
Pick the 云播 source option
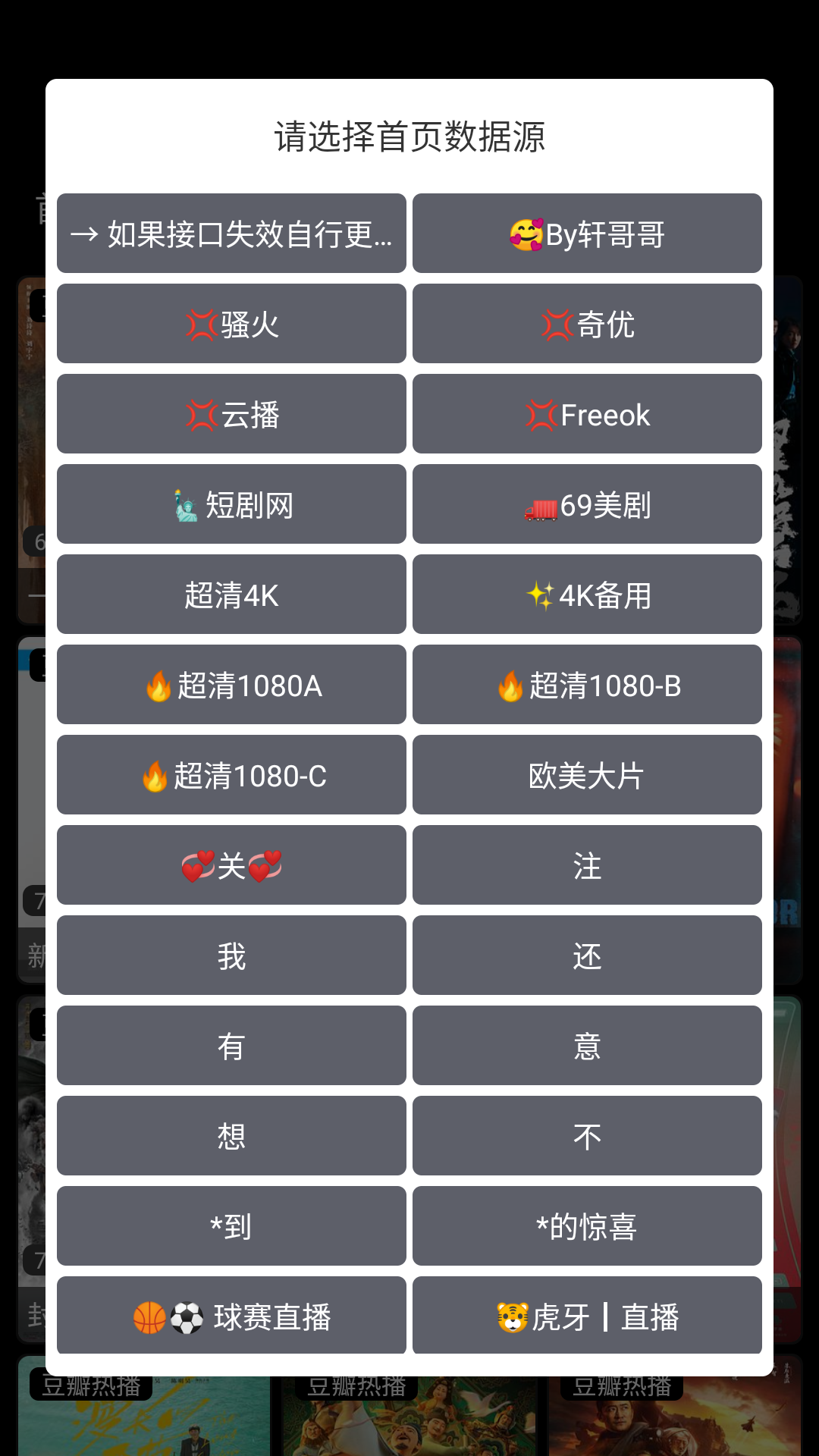[231, 414]
